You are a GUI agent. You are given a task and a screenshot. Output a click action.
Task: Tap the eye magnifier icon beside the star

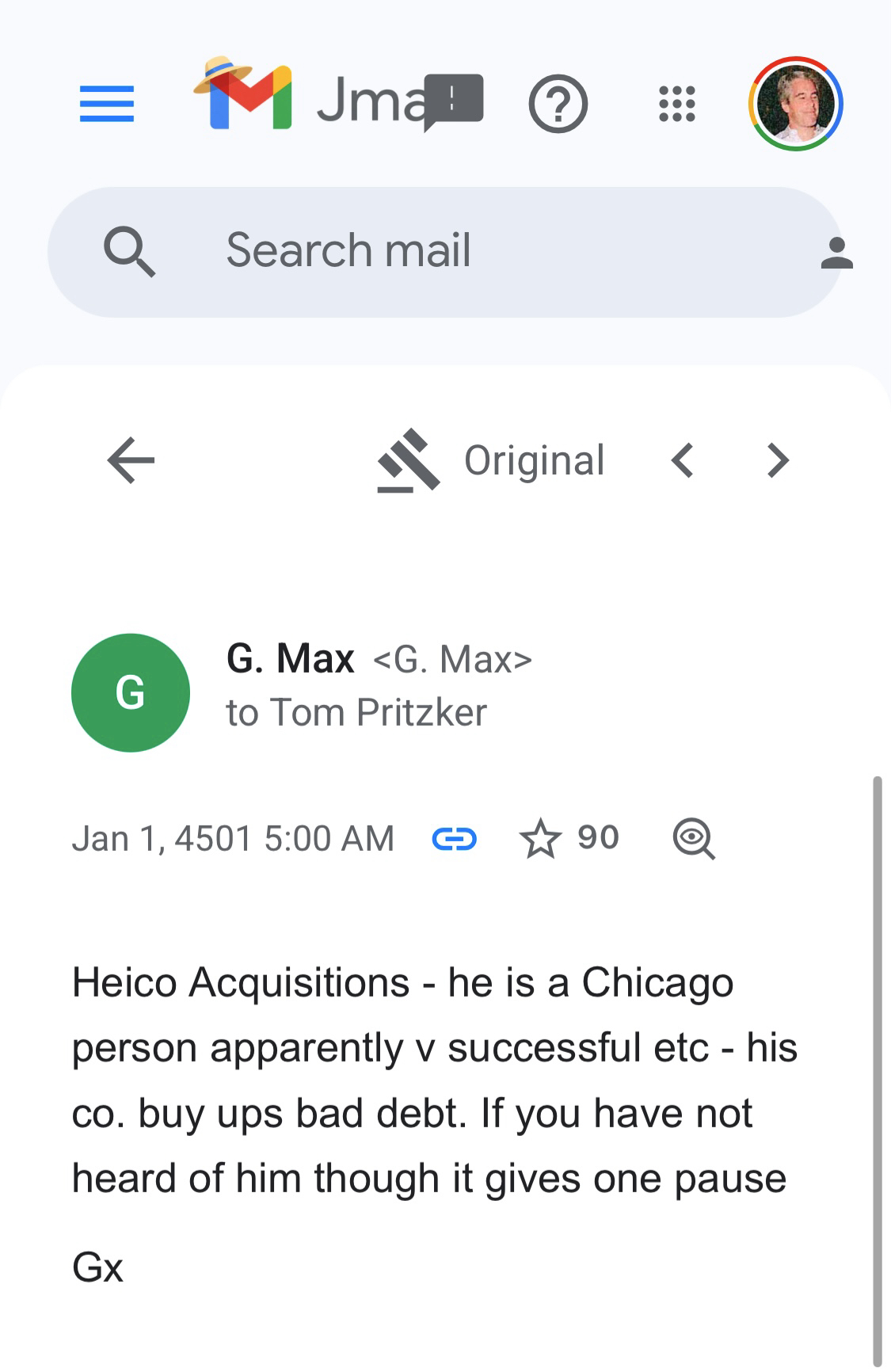[x=694, y=838]
